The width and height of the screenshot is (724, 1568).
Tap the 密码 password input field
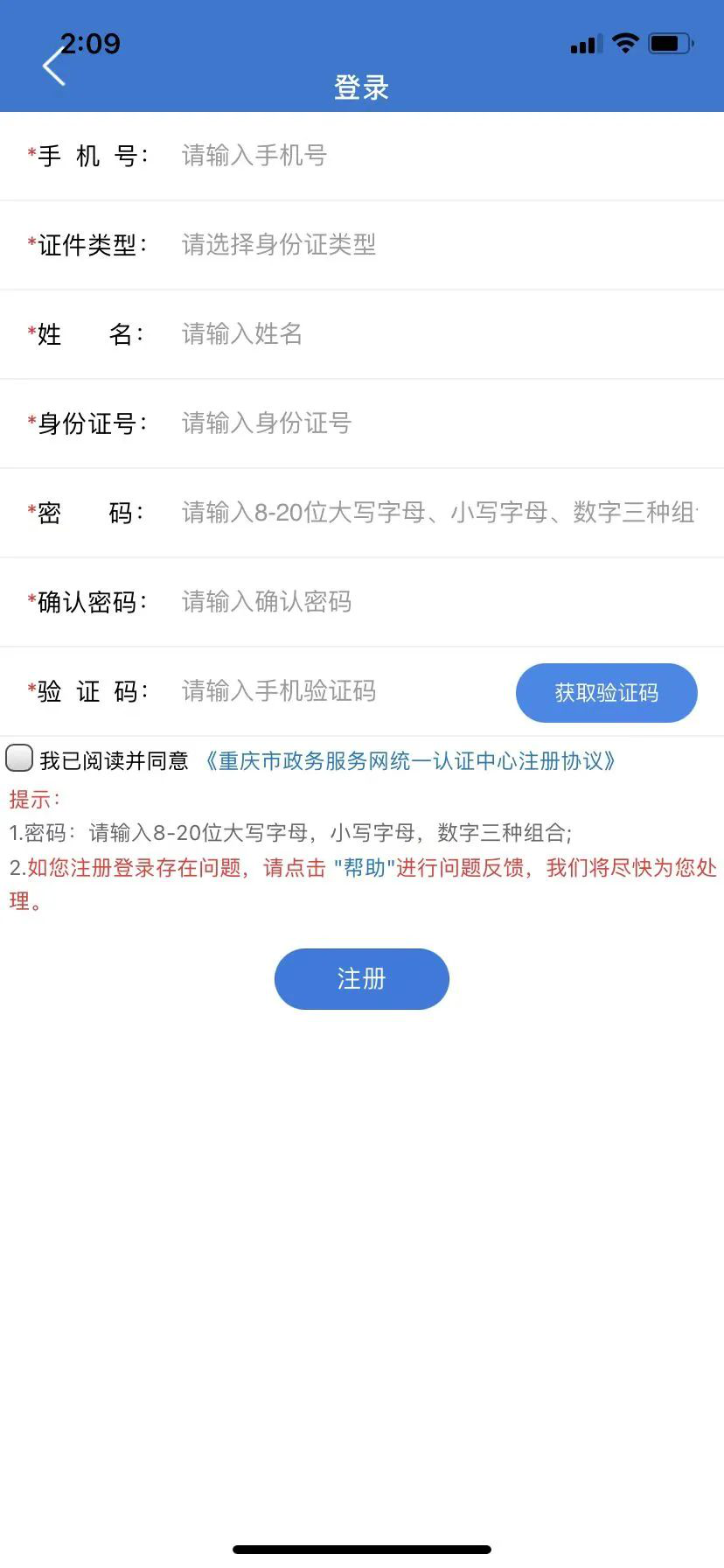click(x=439, y=513)
